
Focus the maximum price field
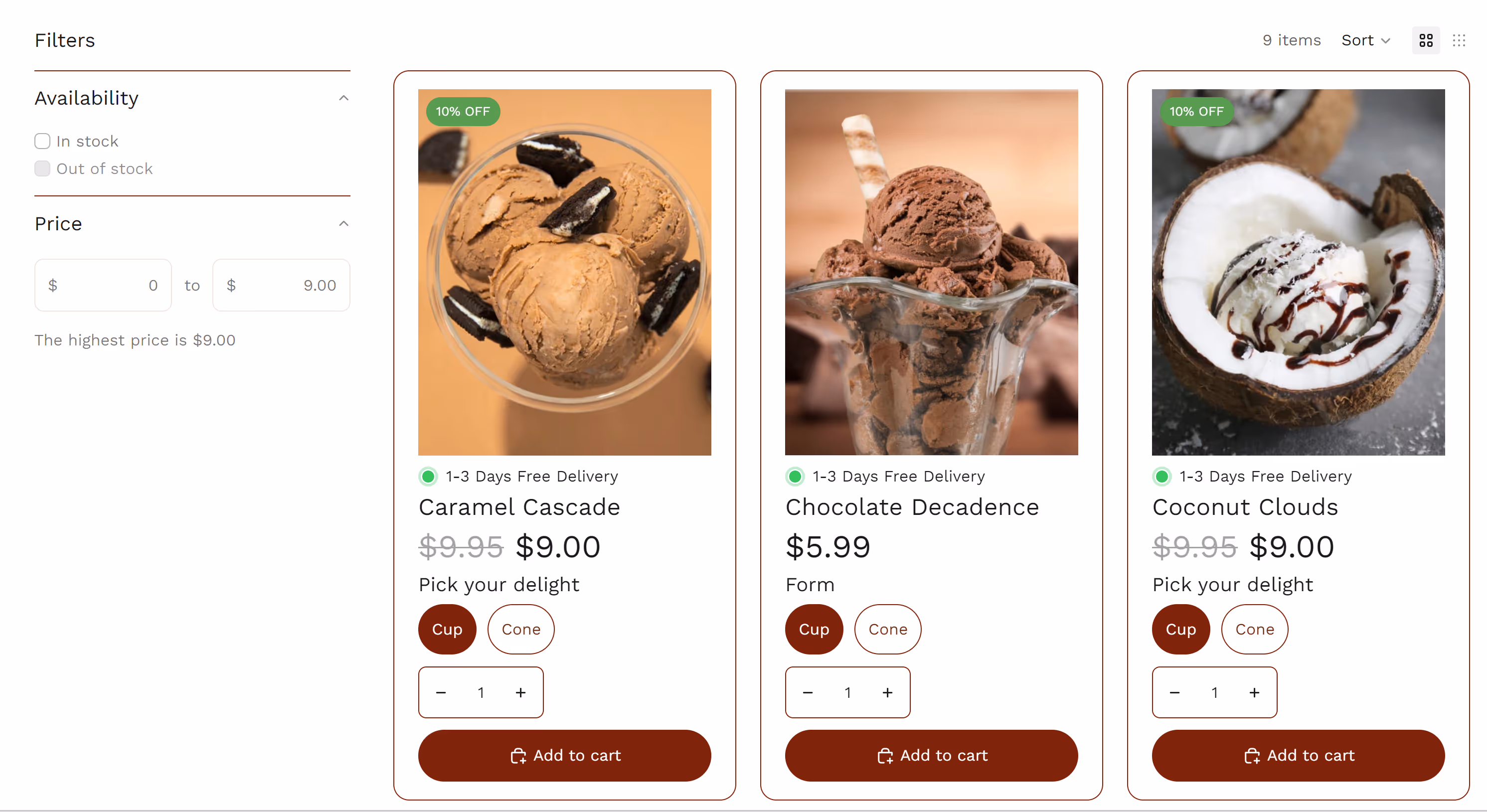(281, 285)
